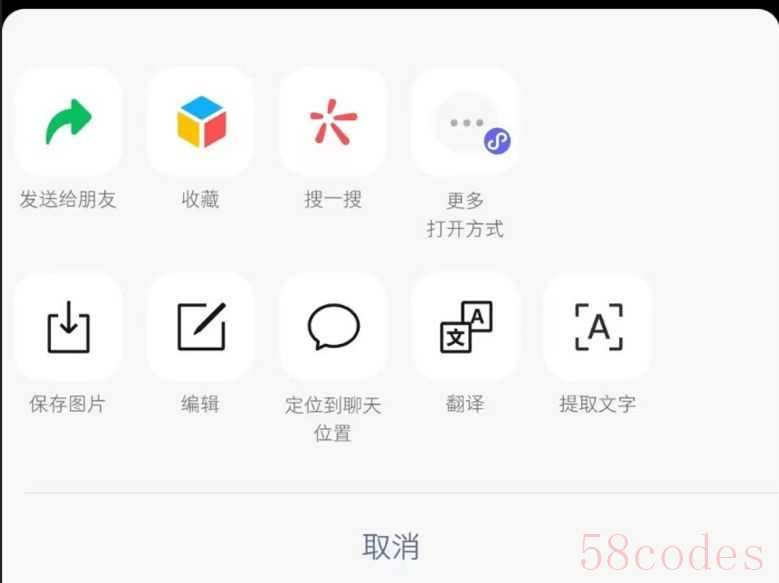Image resolution: width=779 pixels, height=583 pixels.
Task: Tap 保存图片 to save the image
Action: [x=68, y=327]
